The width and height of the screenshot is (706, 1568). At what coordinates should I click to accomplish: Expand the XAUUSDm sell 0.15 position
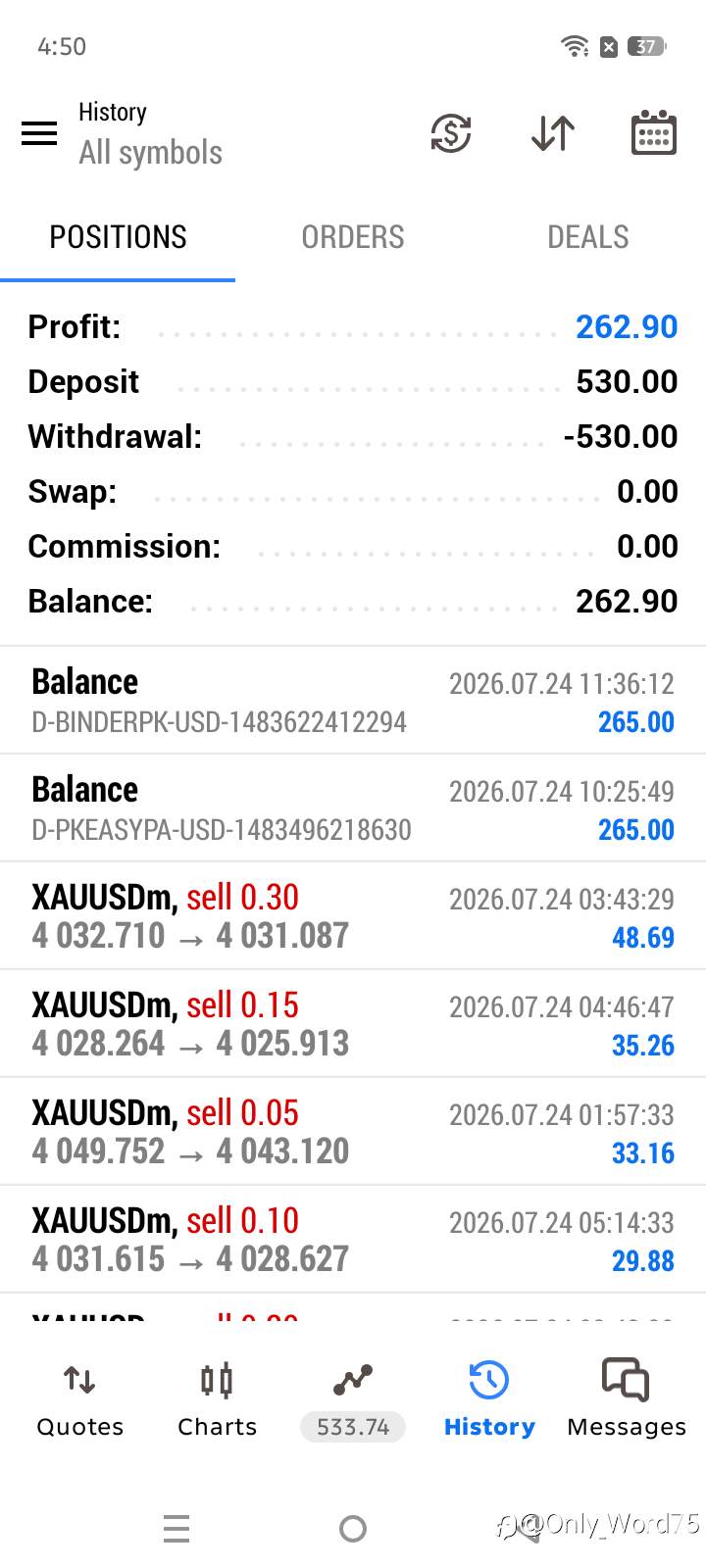pyautogui.click(x=353, y=1024)
